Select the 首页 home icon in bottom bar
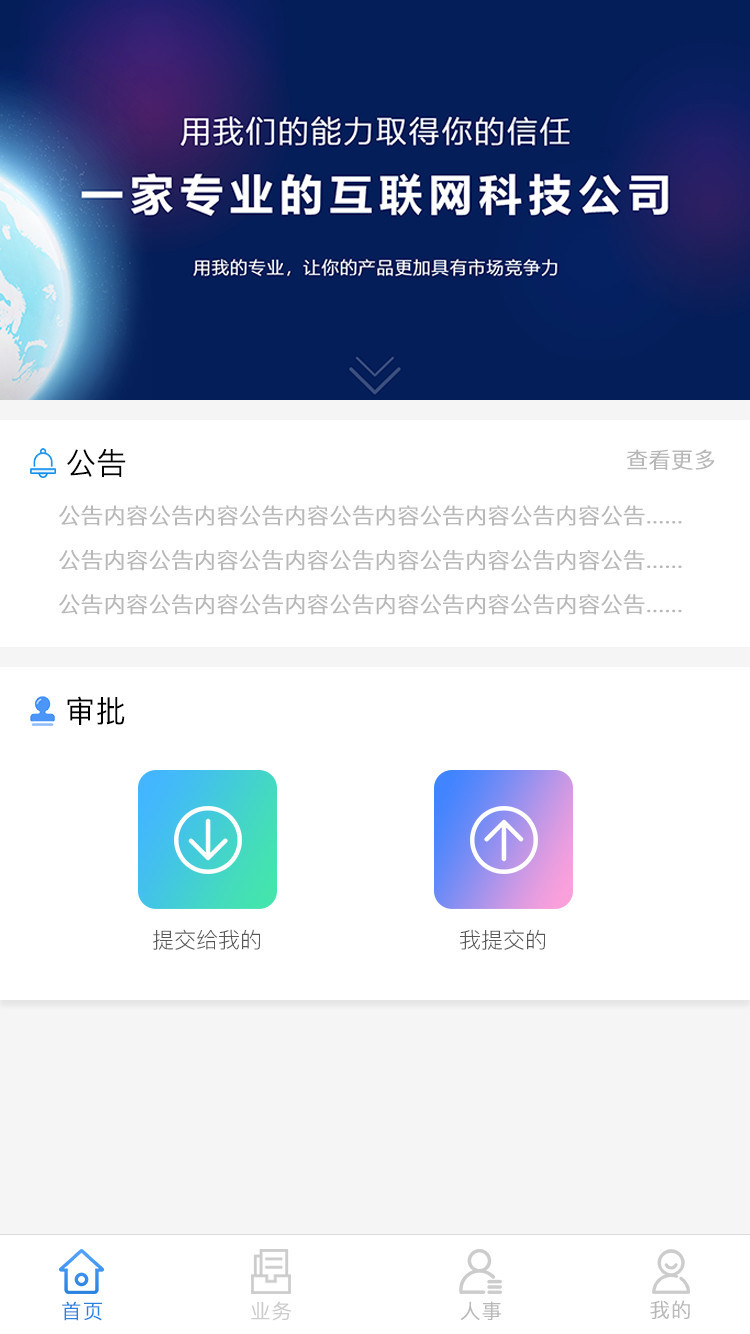This screenshot has height=1334, width=750. [x=81, y=1273]
